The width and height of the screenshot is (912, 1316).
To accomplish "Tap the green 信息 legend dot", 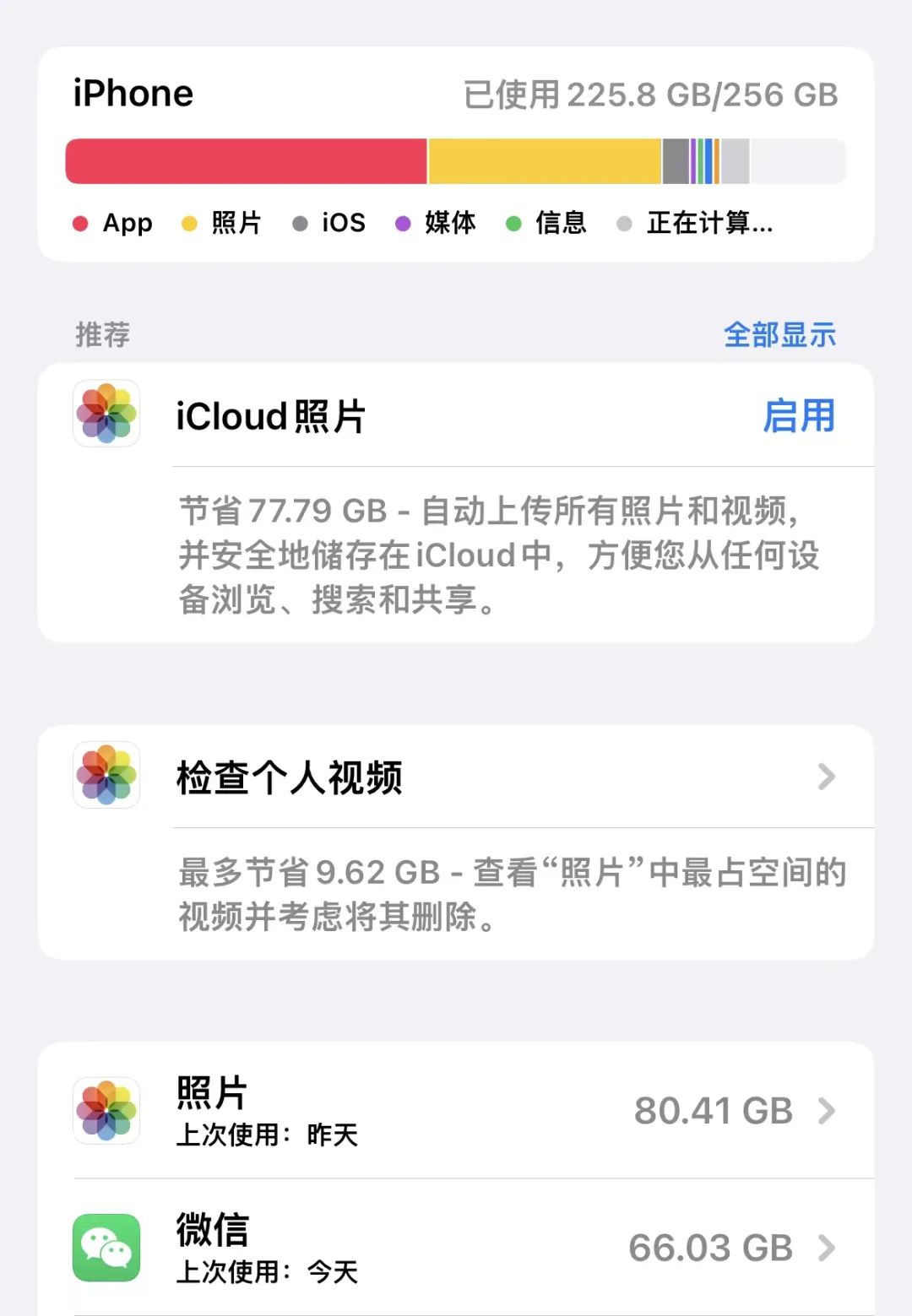I will 513,224.
